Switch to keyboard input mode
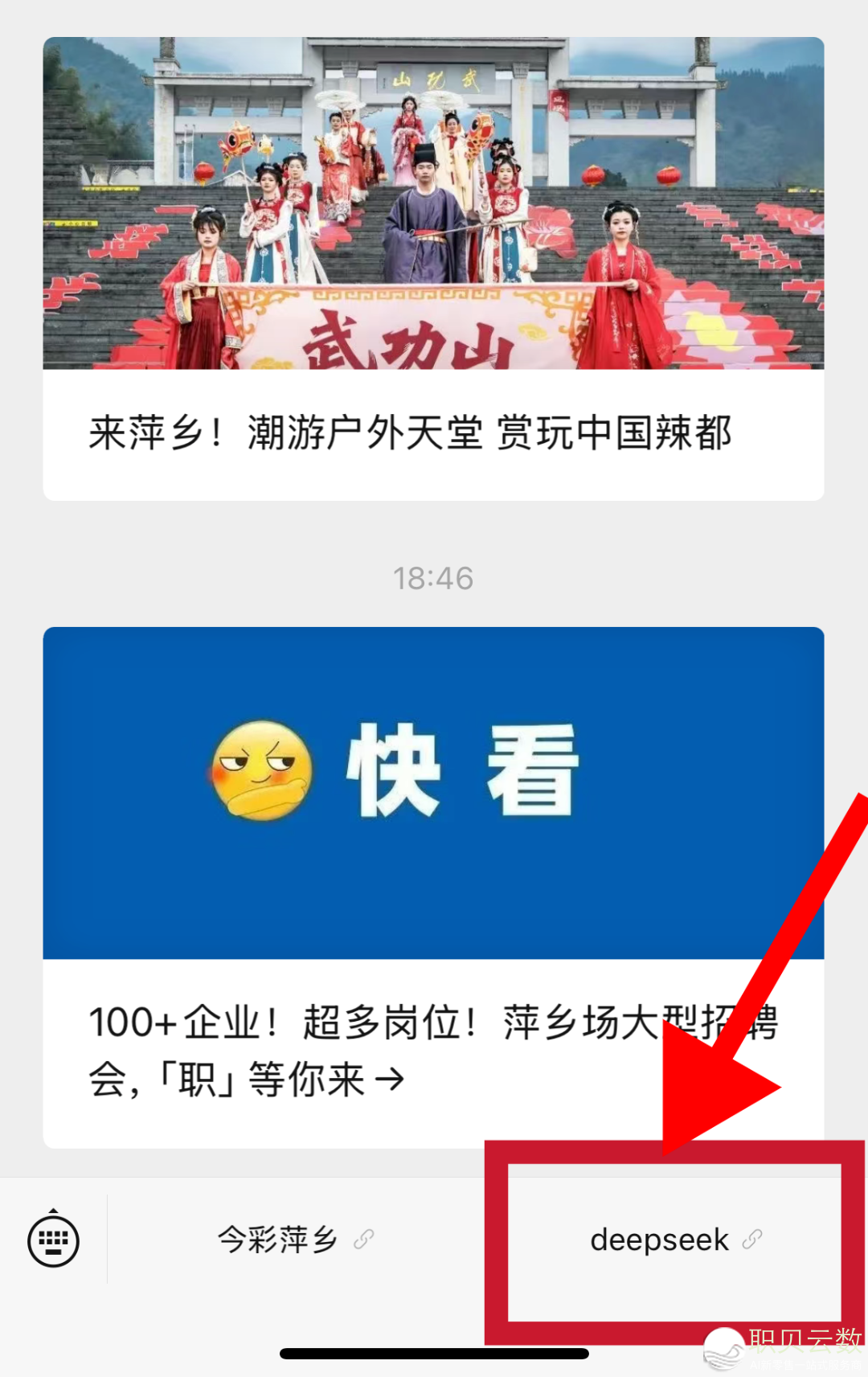 click(53, 1240)
